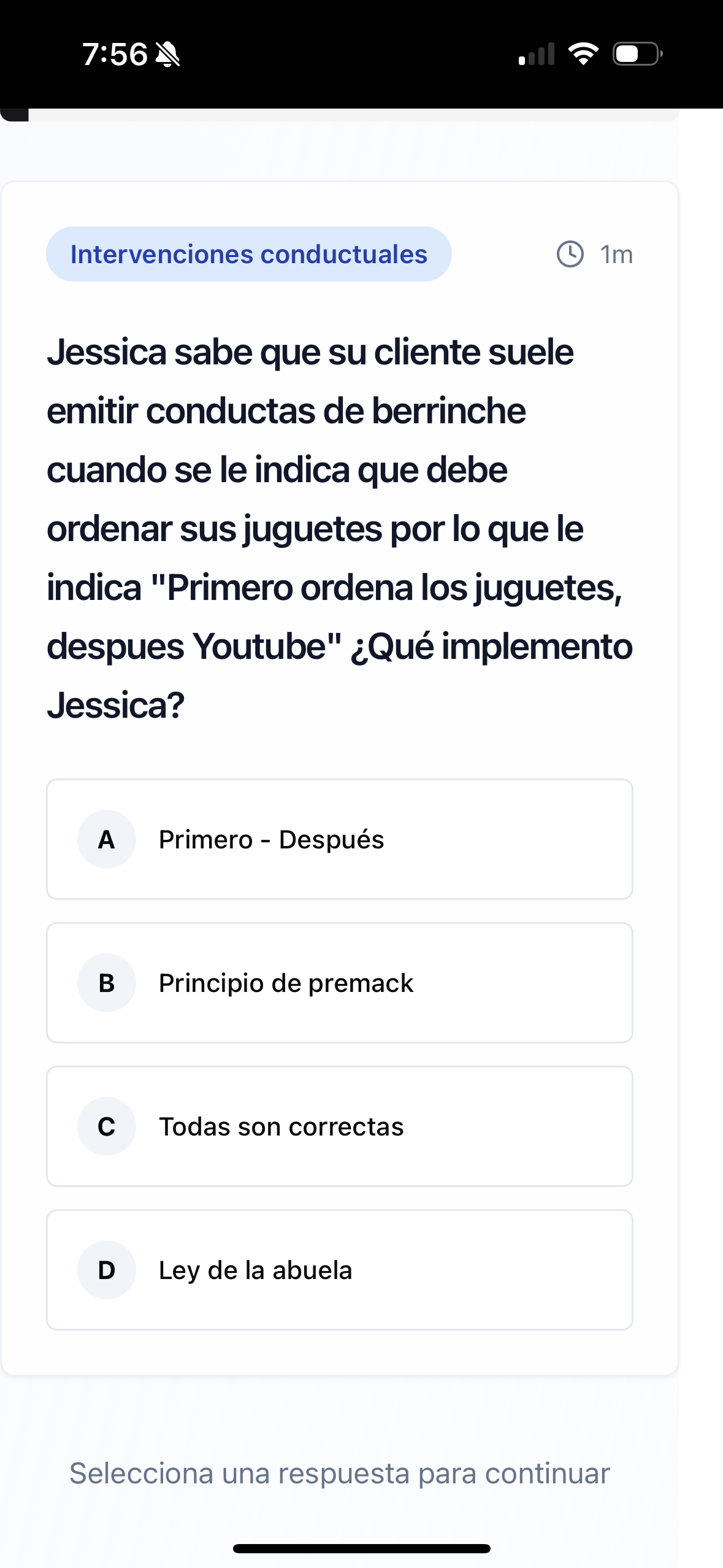Select answer A, Primero - Después
723x1568 pixels.
tap(339, 839)
